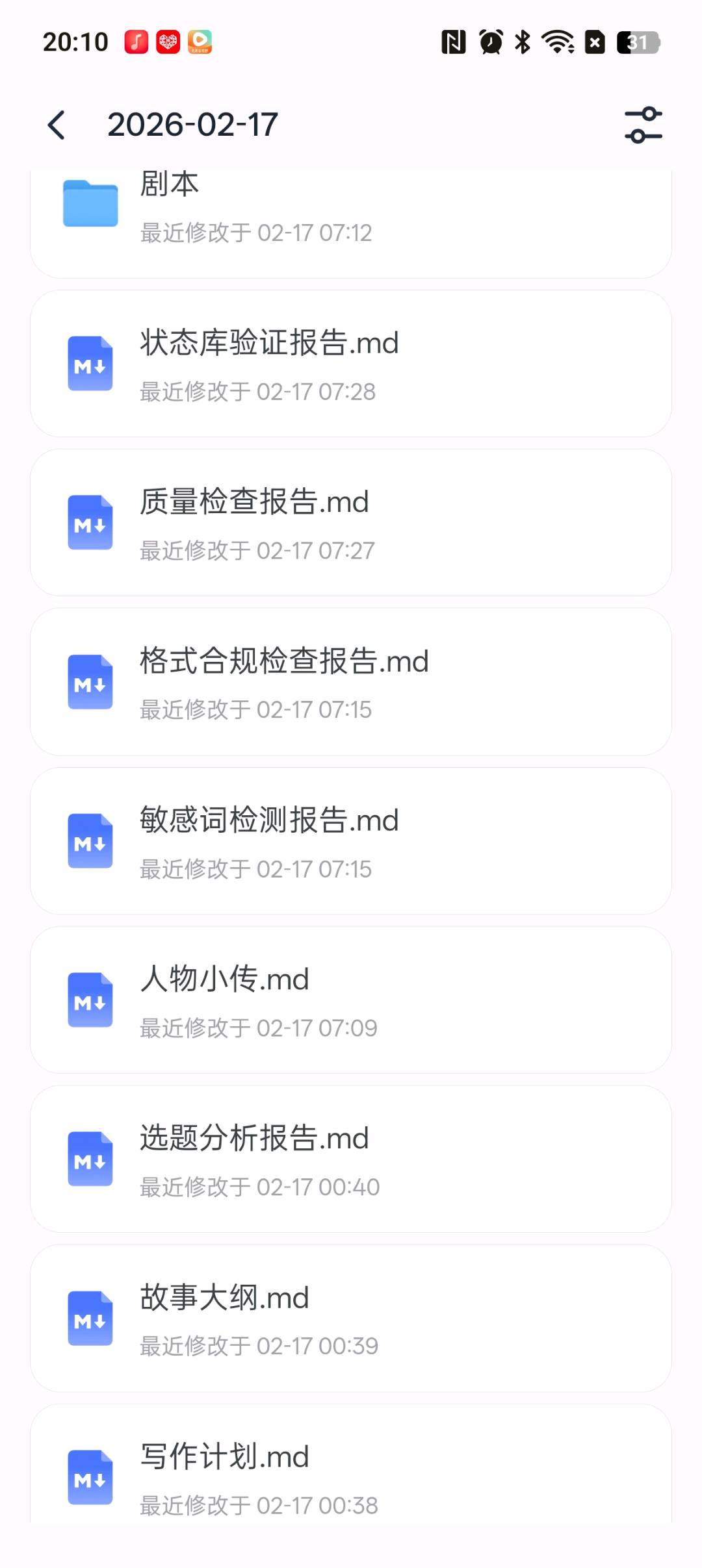Open the filter and sort options icon
This screenshot has width=702, height=1568.
(x=642, y=124)
